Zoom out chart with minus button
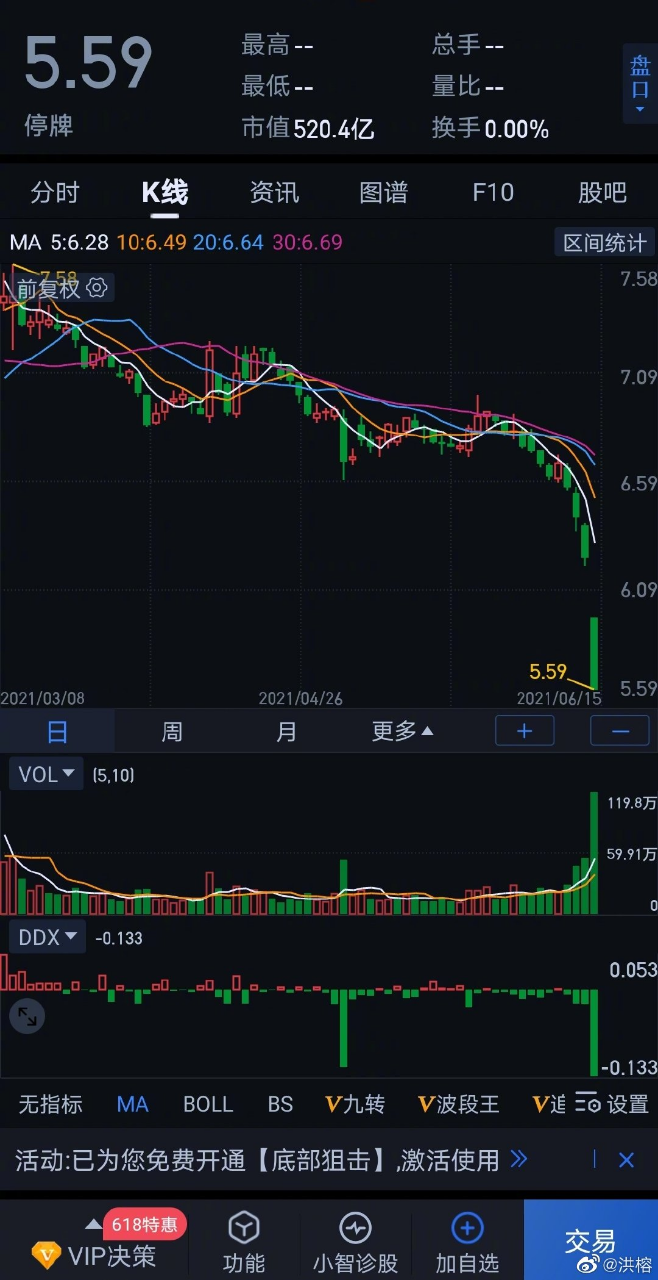This screenshot has height=1280, width=658. pos(620,731)
